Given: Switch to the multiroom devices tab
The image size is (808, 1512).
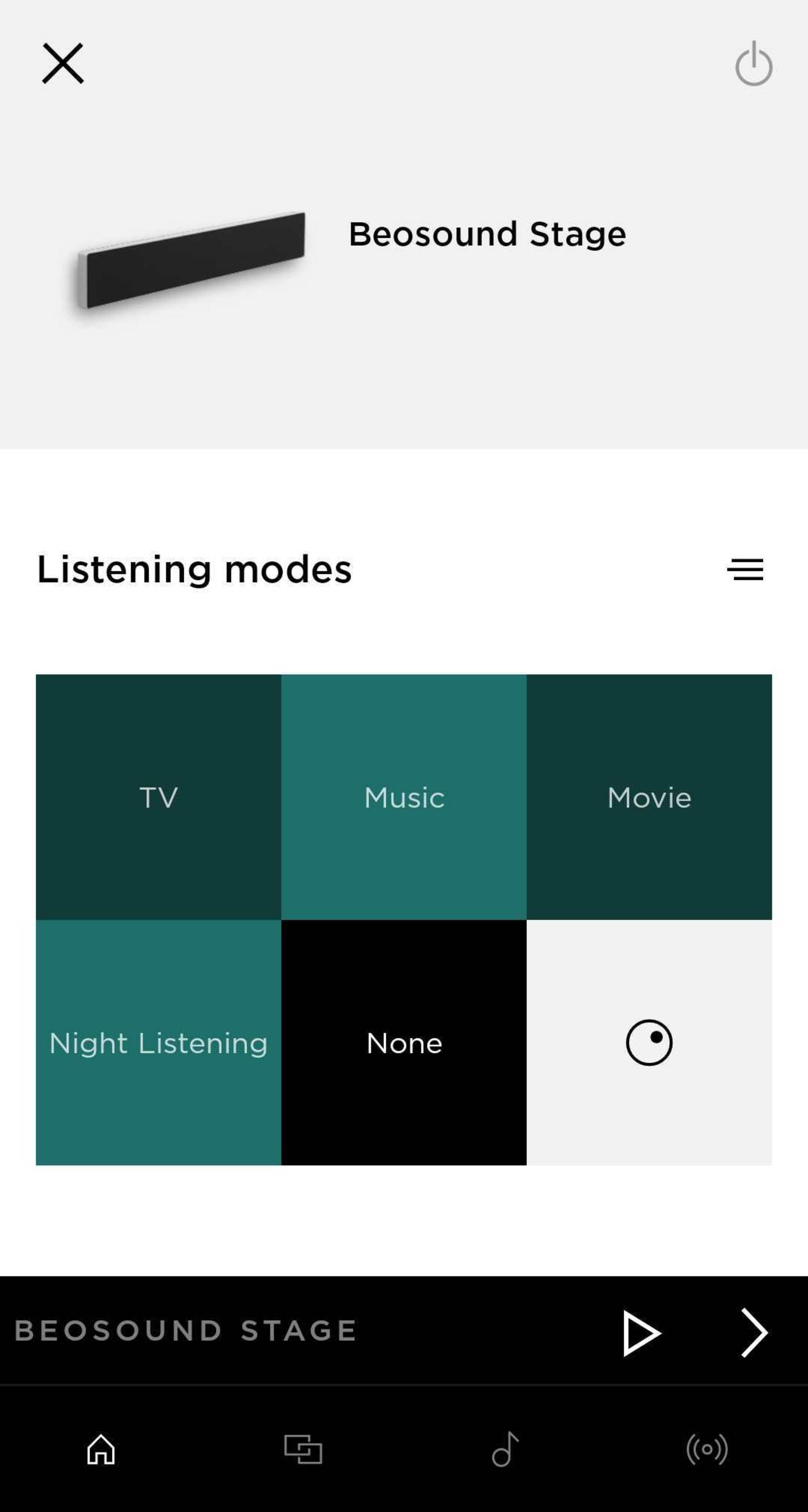Looking at the screenshot, I should [x=303, y=1449].
